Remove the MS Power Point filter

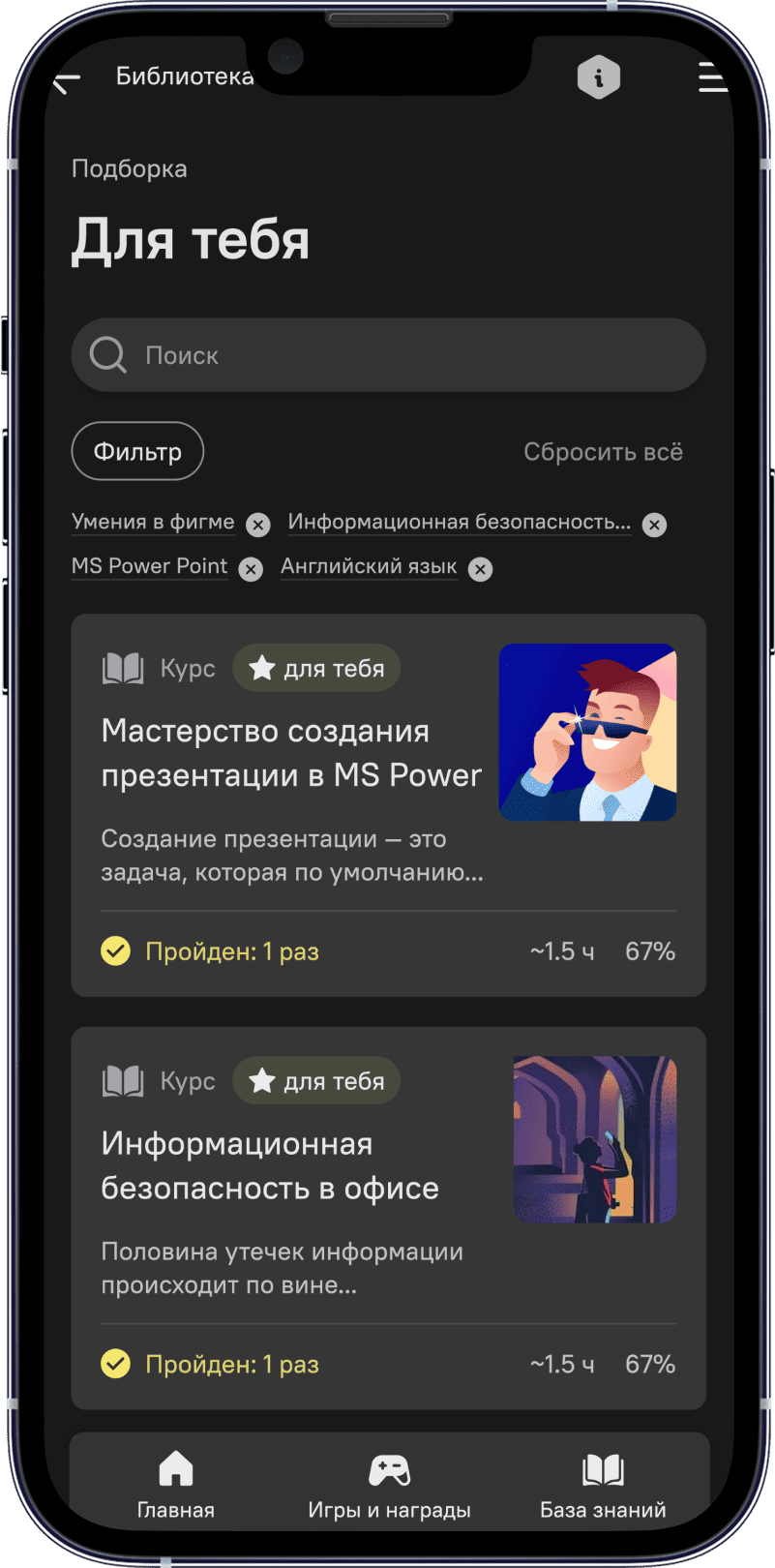[251, 569]
